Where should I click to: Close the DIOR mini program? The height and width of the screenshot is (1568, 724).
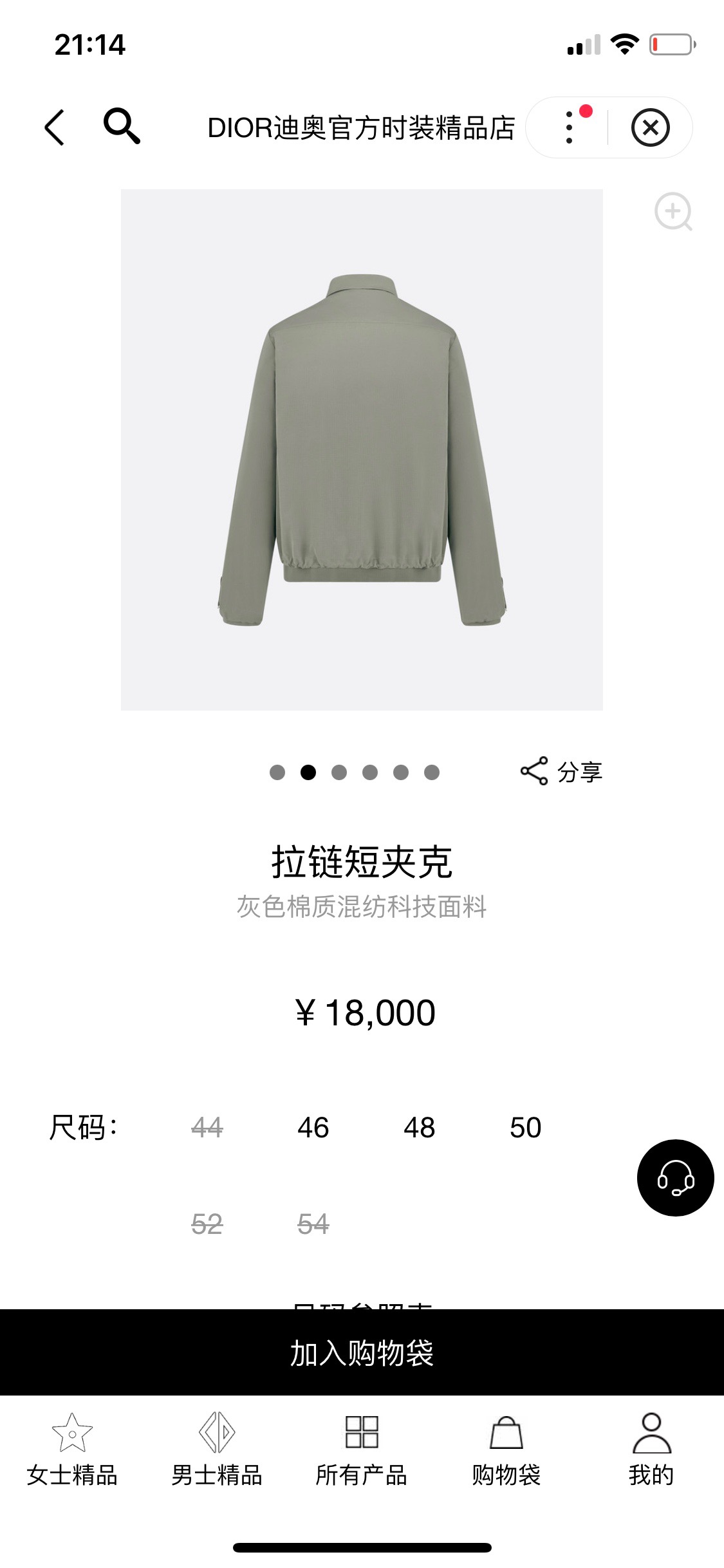point(650,127)
